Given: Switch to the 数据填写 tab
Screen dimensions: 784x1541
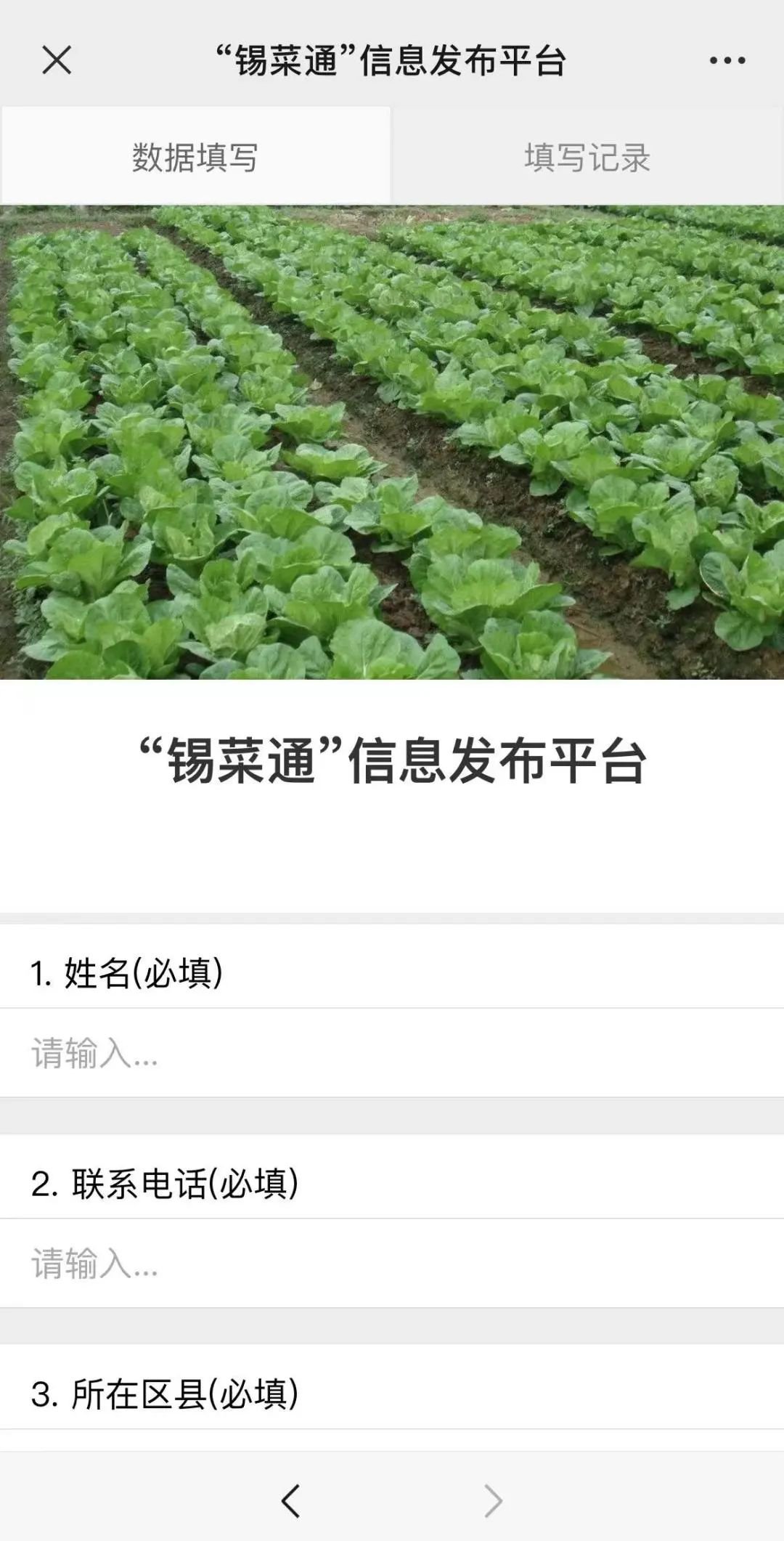Looking at the screenshot, I should 195,157.
